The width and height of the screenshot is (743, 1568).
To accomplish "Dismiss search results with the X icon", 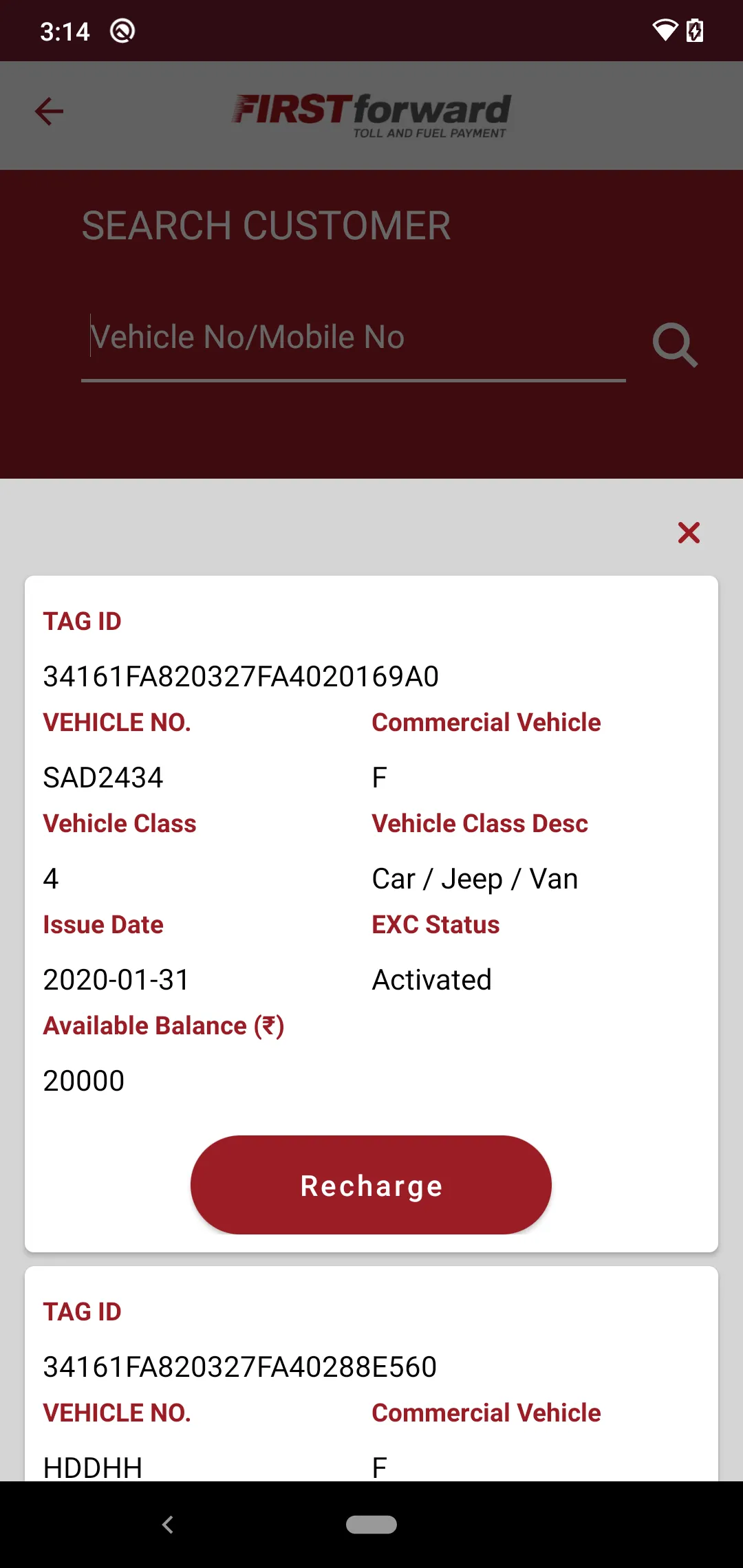I will 689,532.
